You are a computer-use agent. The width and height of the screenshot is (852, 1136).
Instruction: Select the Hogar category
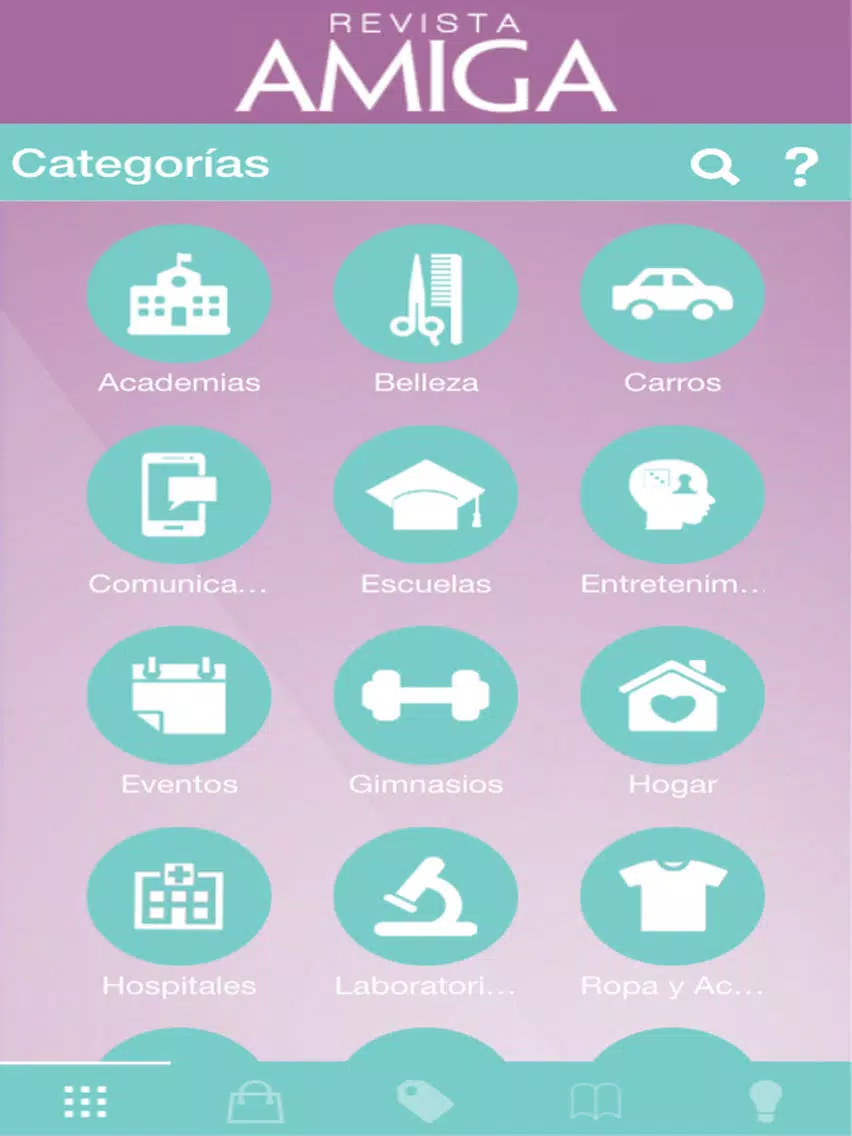[672, 696]
